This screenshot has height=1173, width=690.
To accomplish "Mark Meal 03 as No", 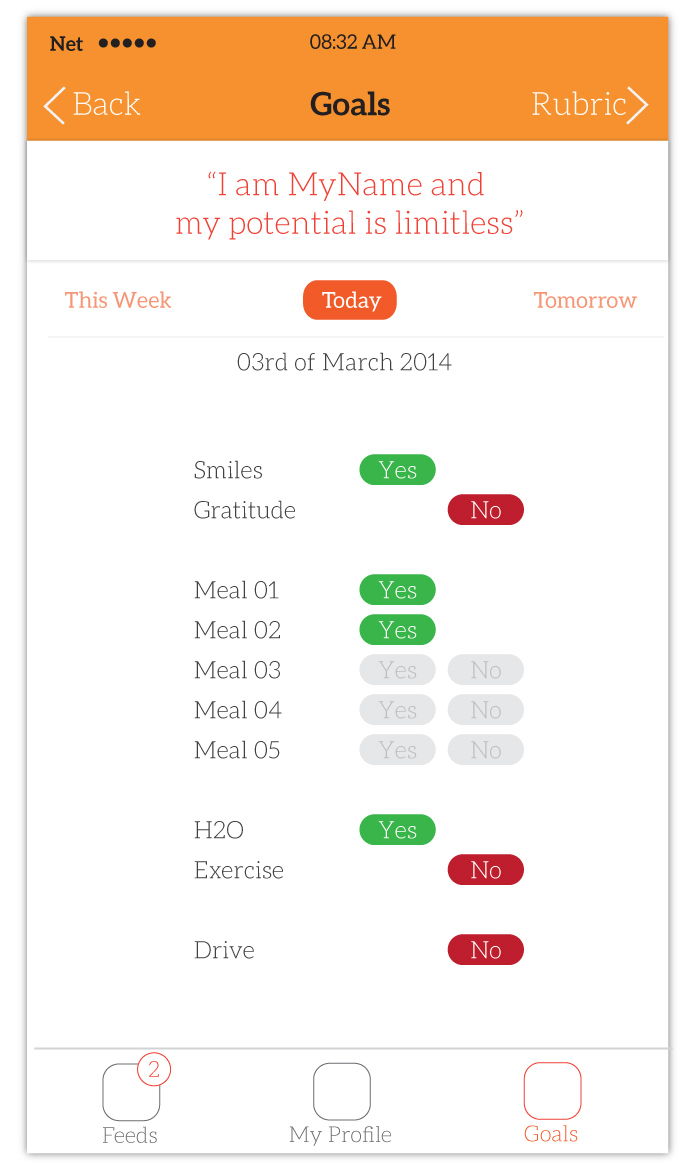I will tap(485, 670).
